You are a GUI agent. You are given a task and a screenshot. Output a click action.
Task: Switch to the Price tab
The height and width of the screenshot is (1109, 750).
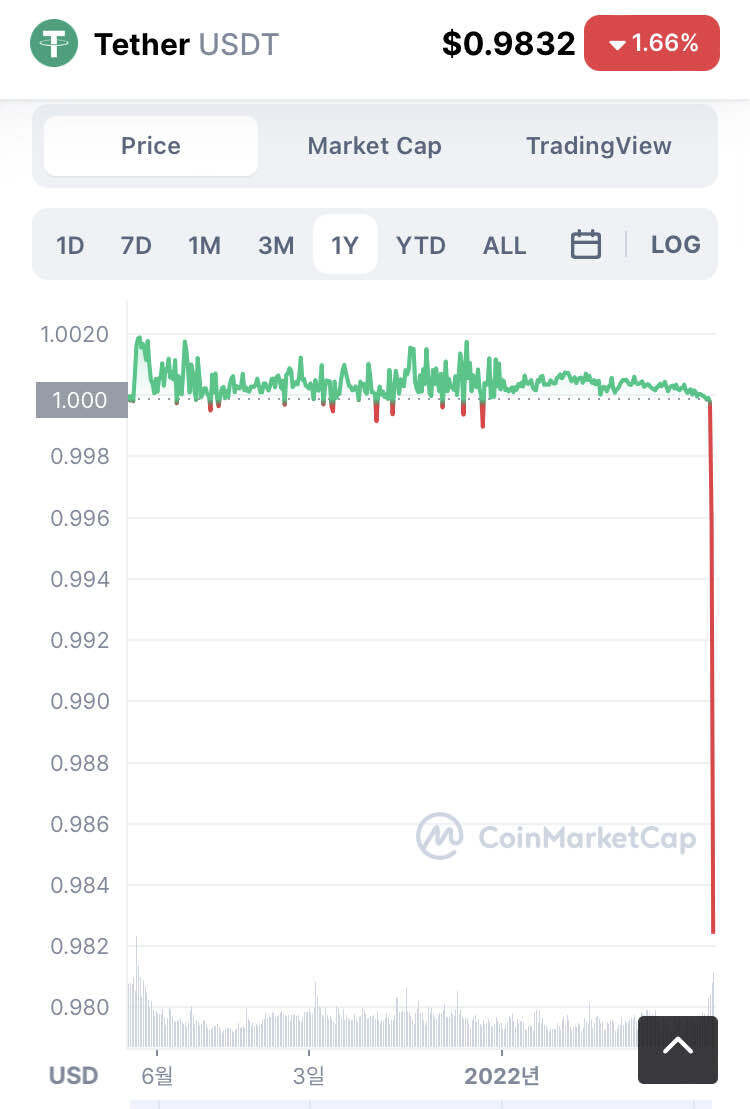click(x=151, y=146)
